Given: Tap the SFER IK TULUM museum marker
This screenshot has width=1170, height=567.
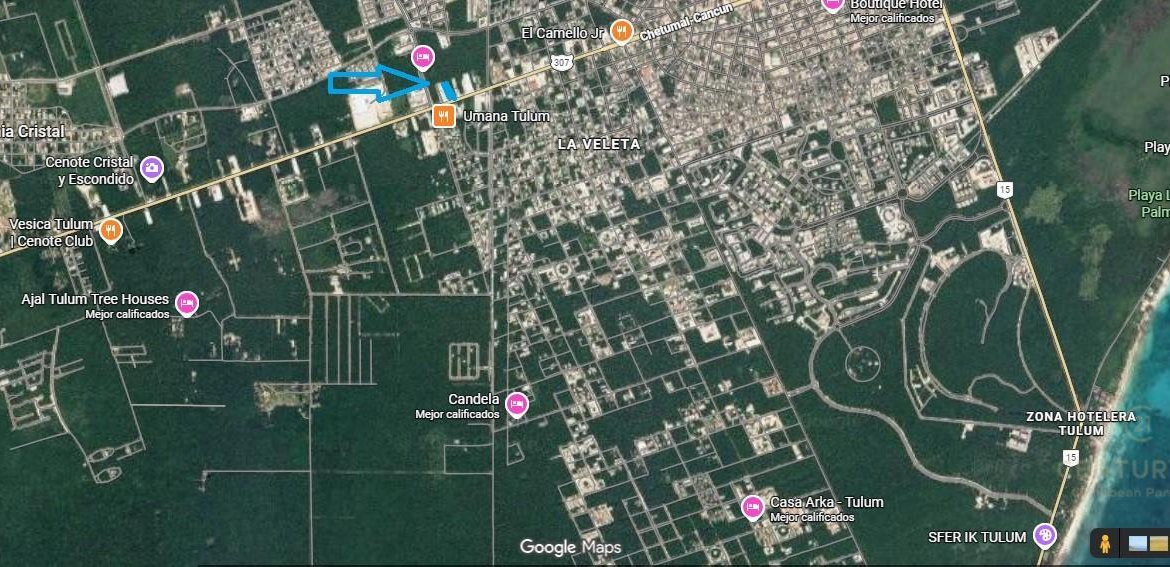Looking at the screenshot, I should coord(1045,536).
